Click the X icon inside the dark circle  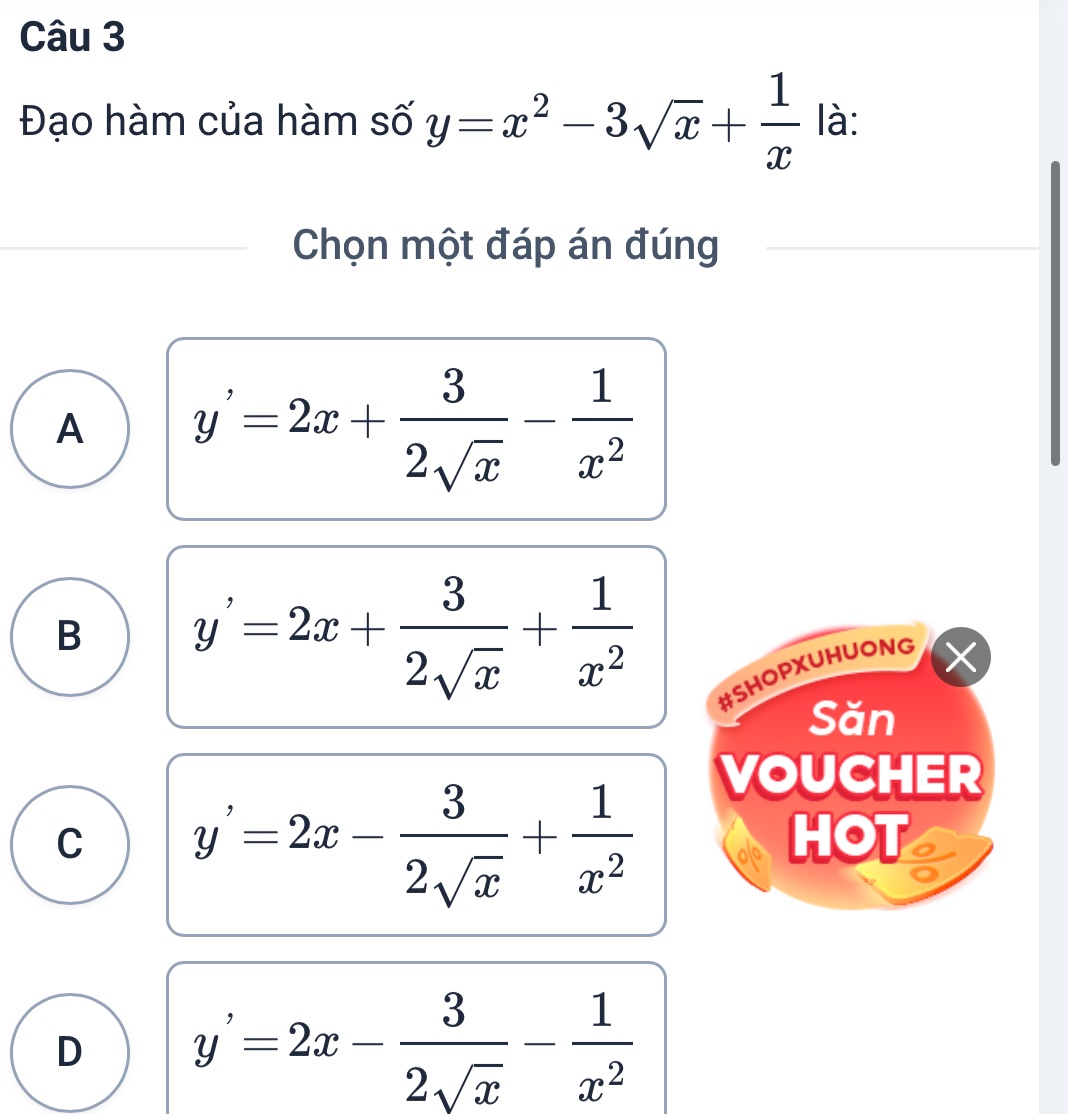click(961, 656)
